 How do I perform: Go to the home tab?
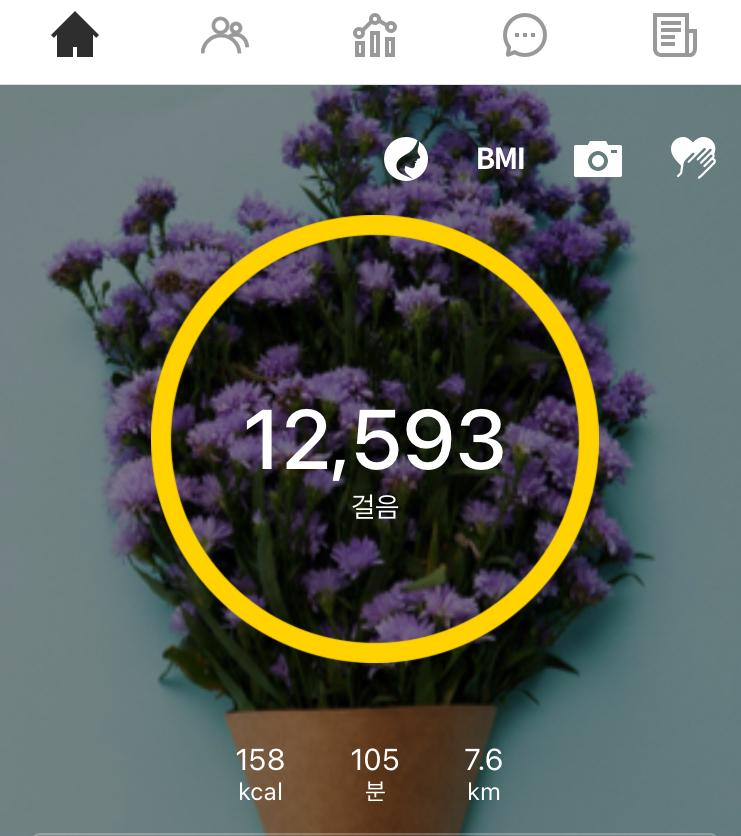coord(75,36)
